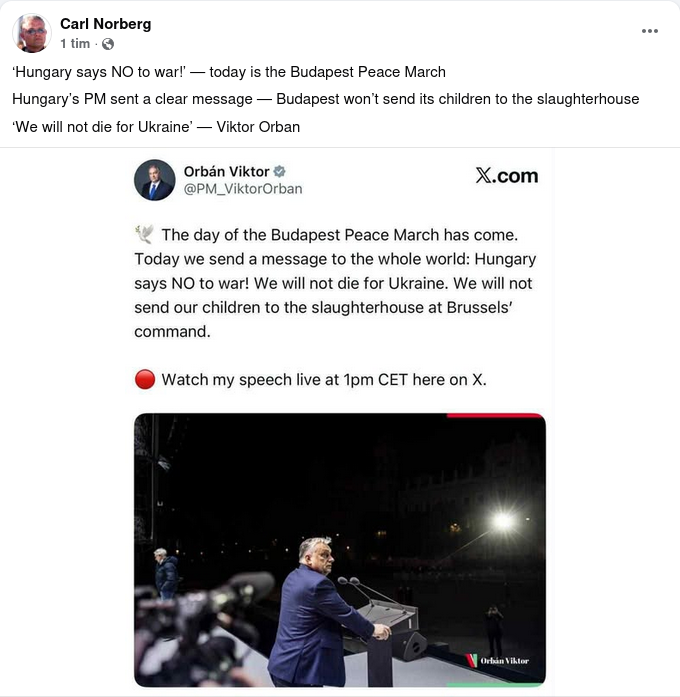The width and height of the screenshot is (680, 697).
Task: Open Carl Norberg's profile picture
Action: point(32,33)
